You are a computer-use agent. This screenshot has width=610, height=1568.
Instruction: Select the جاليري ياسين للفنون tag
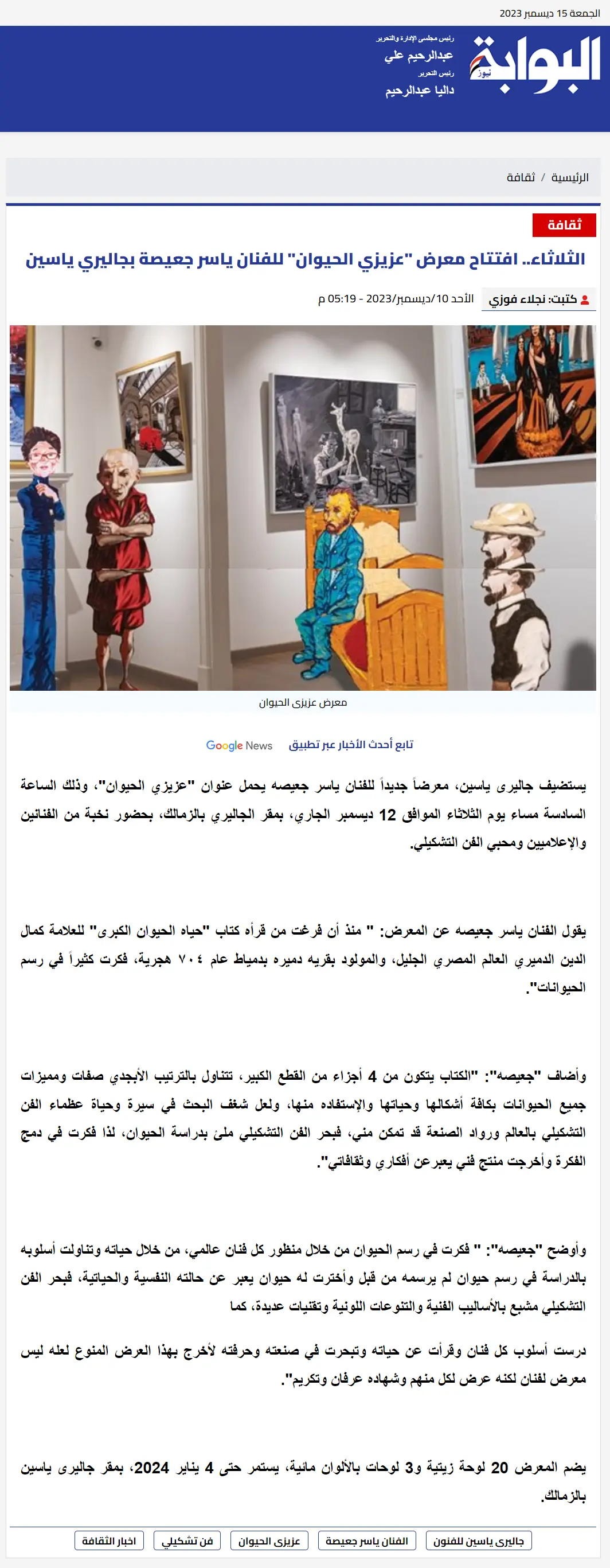(478, 1541)
